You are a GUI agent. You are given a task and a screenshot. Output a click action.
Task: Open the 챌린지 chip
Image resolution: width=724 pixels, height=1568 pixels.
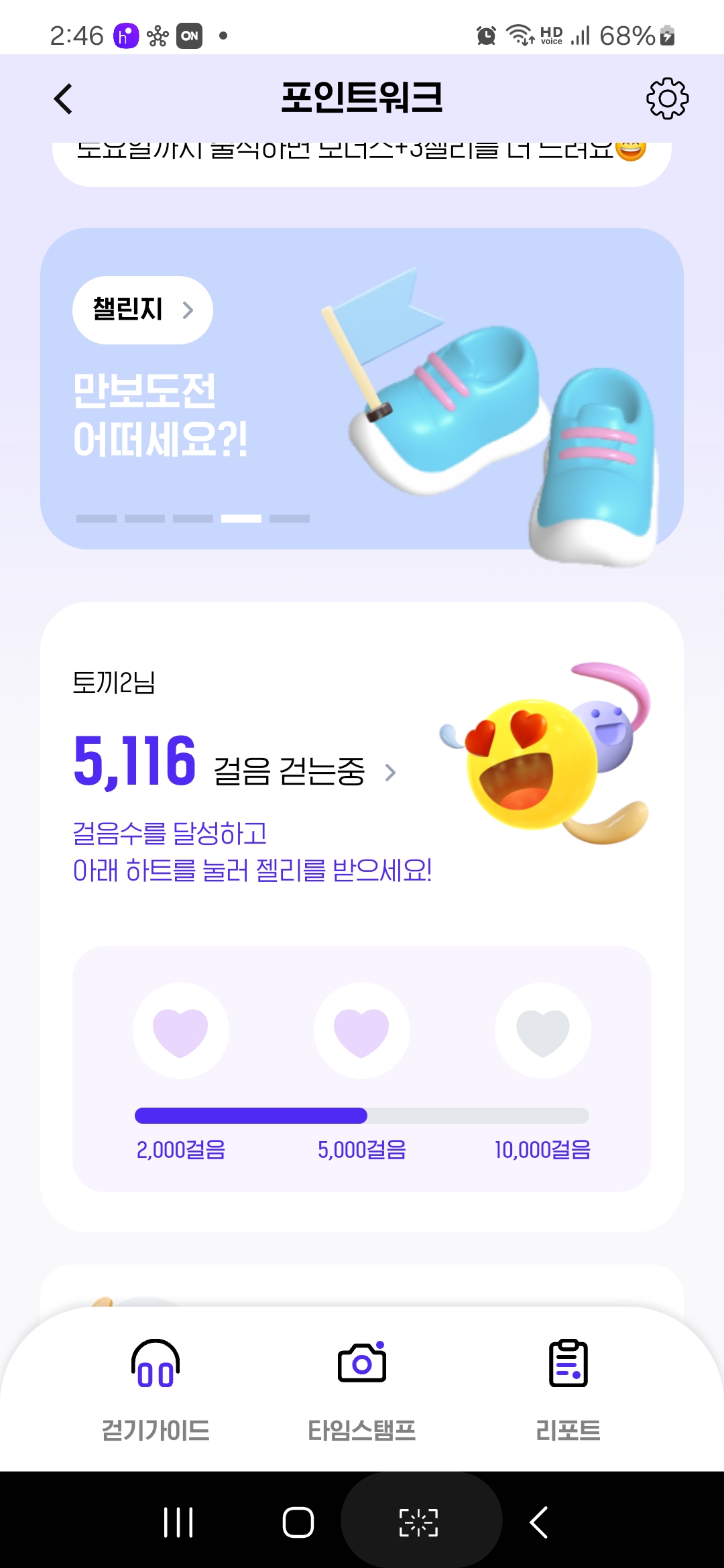tap(142, 310)
